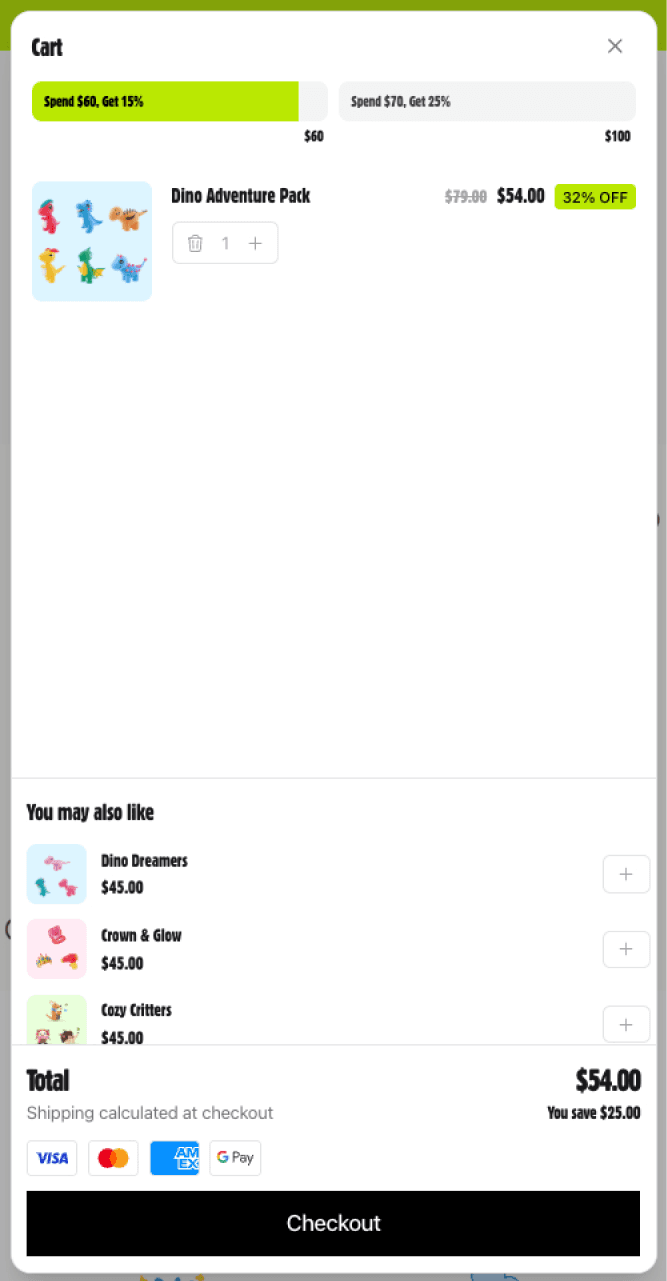The width and height of the screenshot is (667, 1281).
Task: Open the Dino Adventure Pack product image
Action: 92,241
